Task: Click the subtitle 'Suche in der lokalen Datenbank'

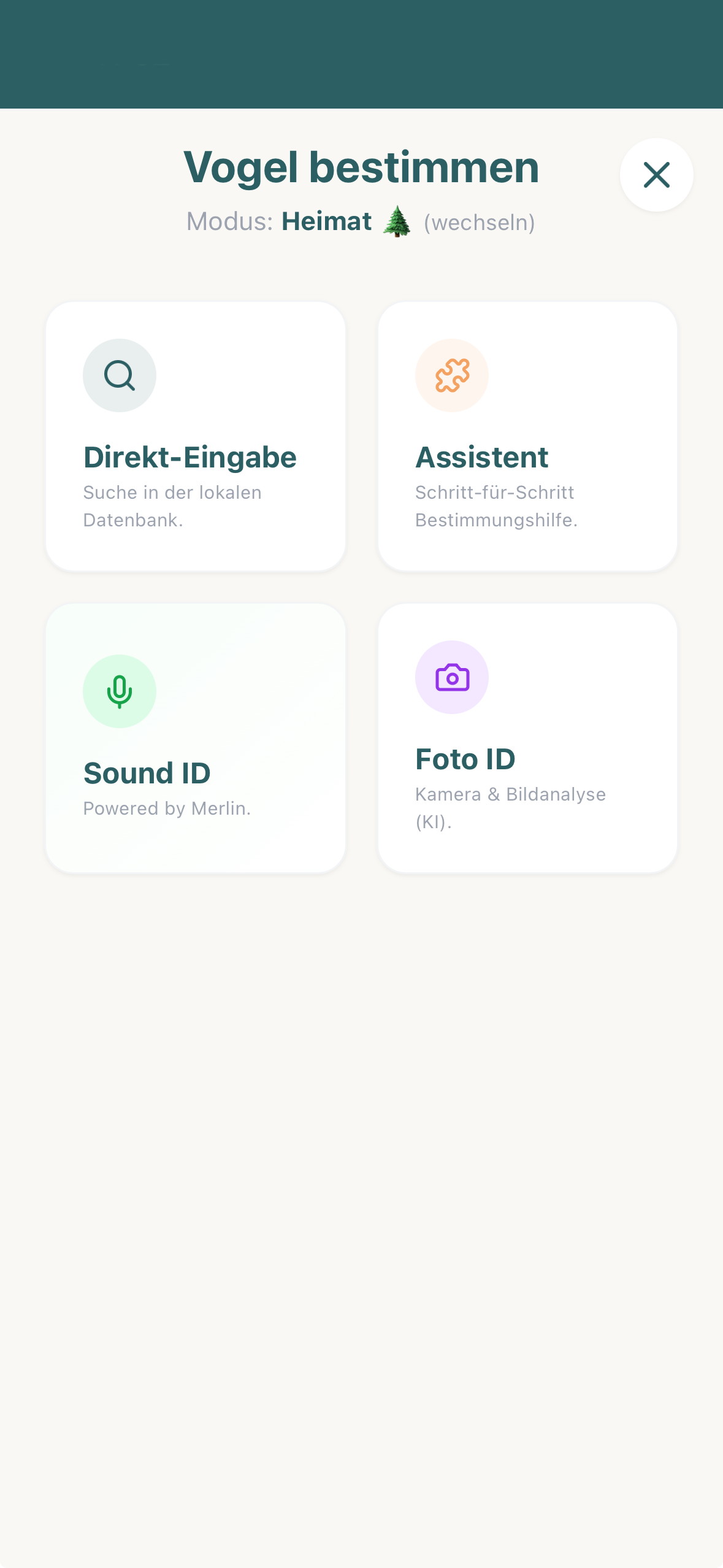Action: 172,505
